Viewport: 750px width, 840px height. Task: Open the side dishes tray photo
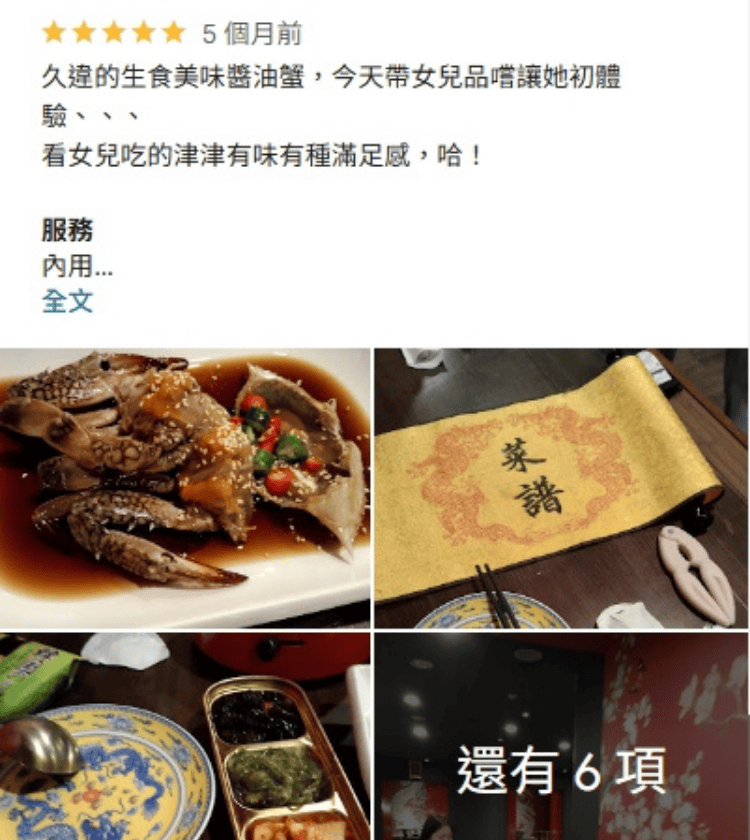pos(185,737)
